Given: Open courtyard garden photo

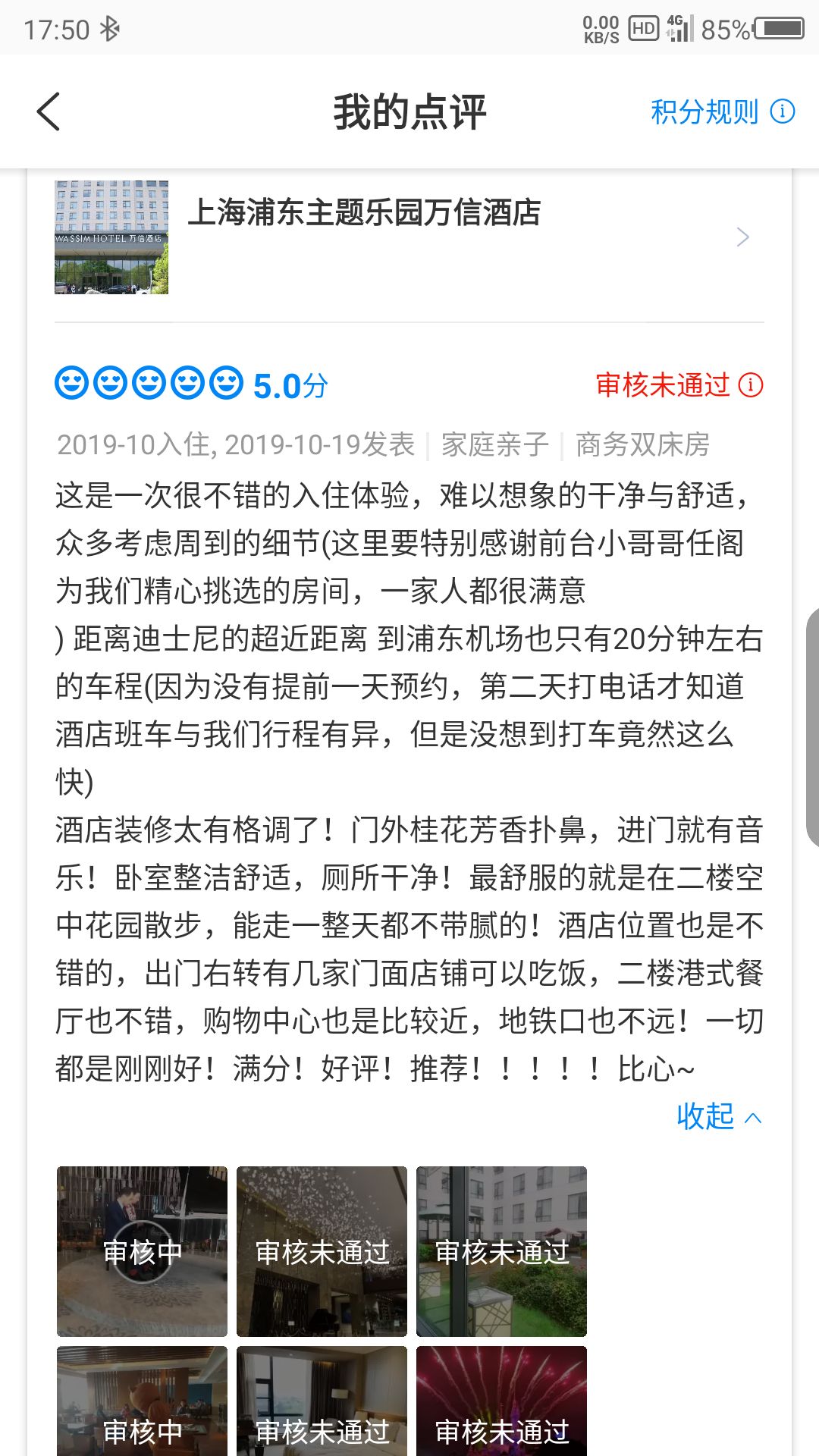Looking at the screenshot, I should tap(501, 1251).
